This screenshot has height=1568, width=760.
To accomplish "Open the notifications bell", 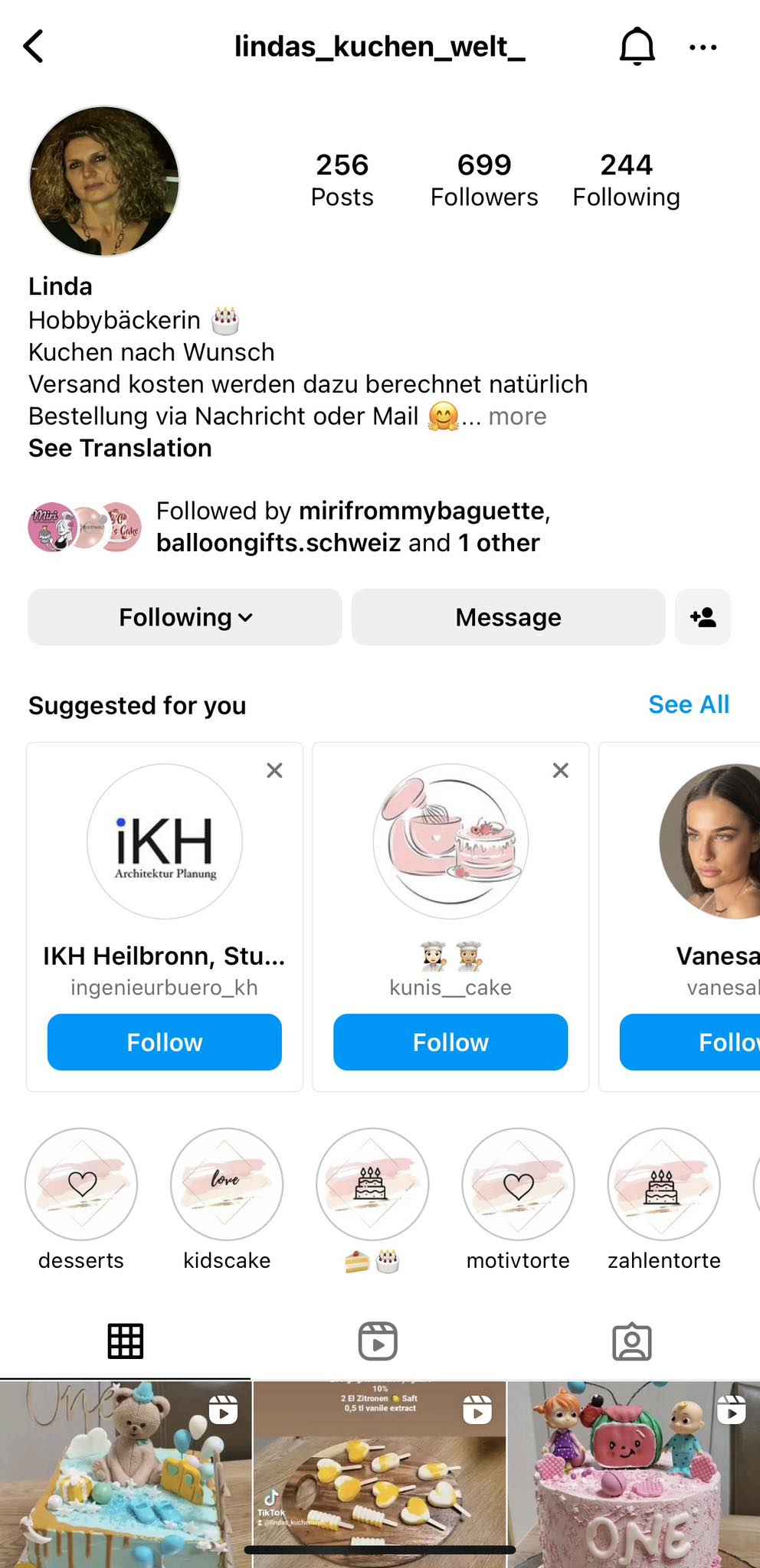I will [x=637, y=47].
